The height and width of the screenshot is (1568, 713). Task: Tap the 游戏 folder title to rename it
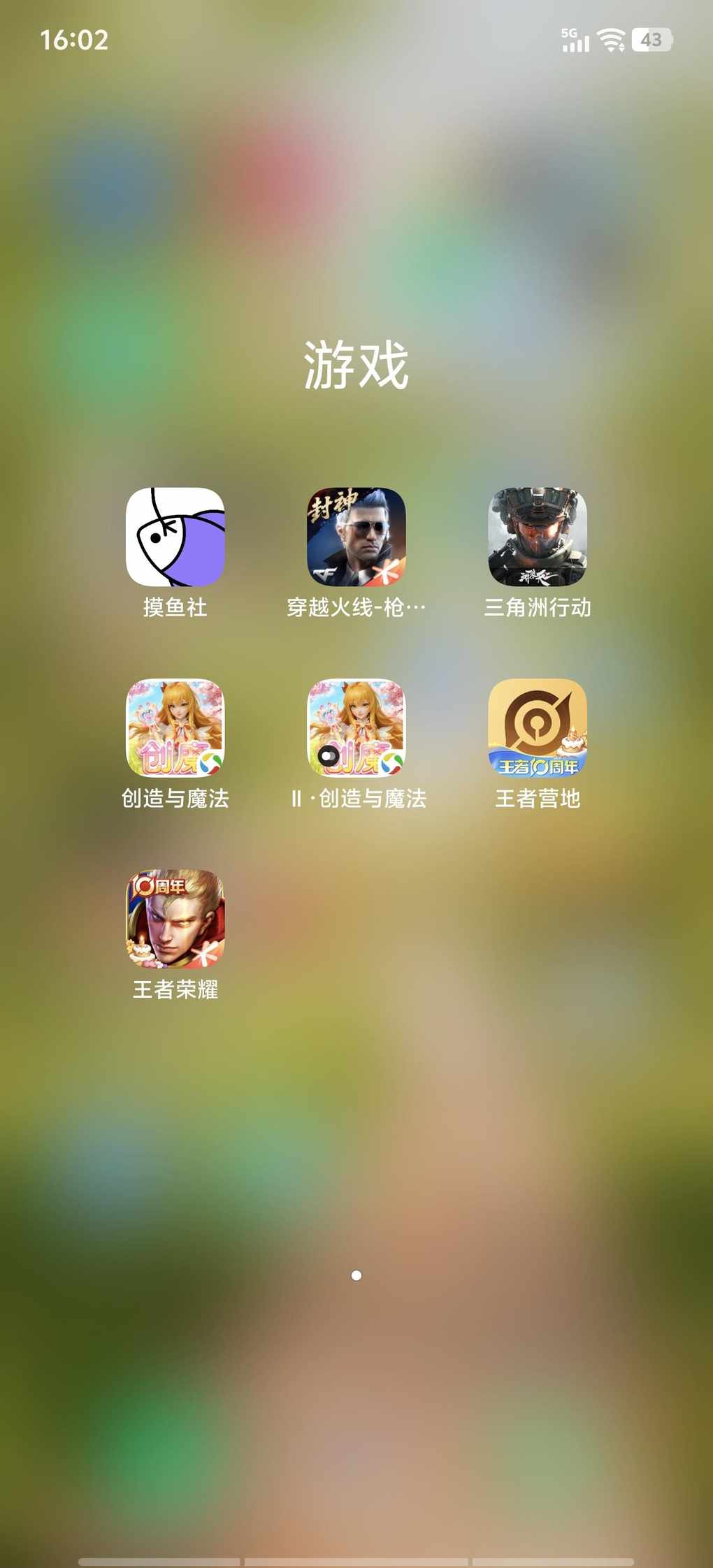356,365
